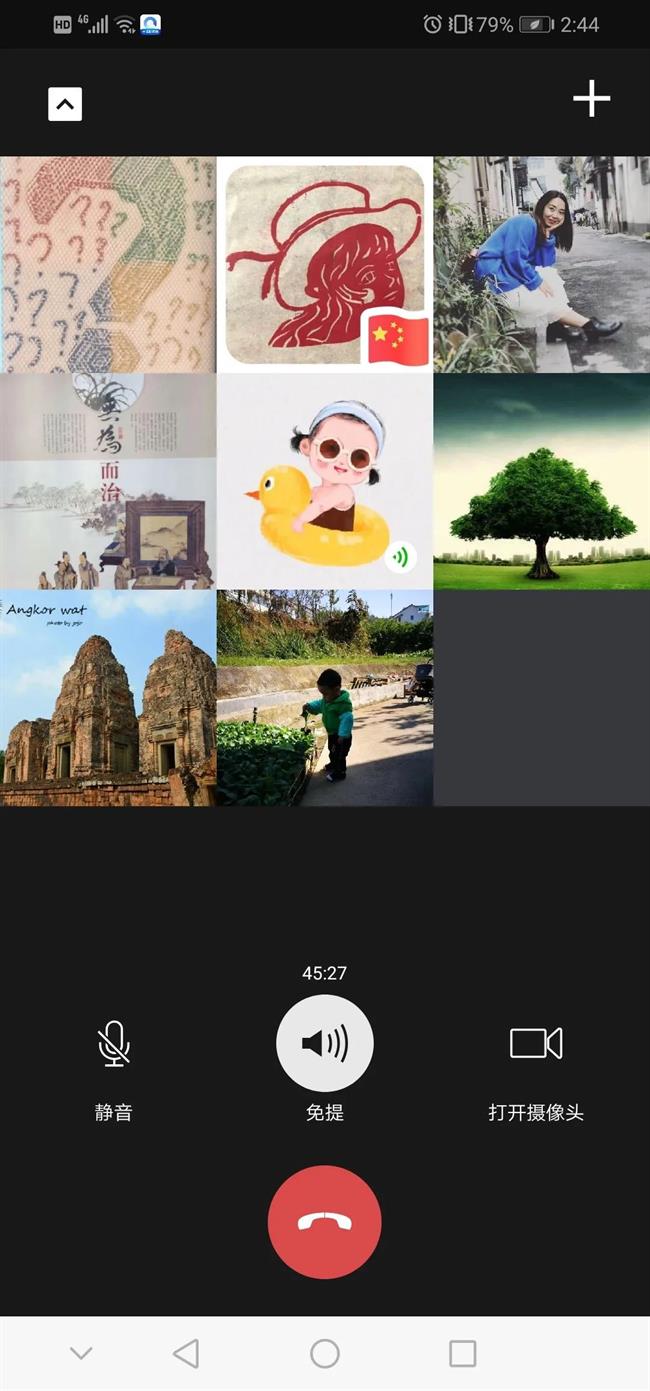The width and height of the screenshot is (650, 1391).
Task: Toggle the speakerphone
Action: coord(325,1044)
